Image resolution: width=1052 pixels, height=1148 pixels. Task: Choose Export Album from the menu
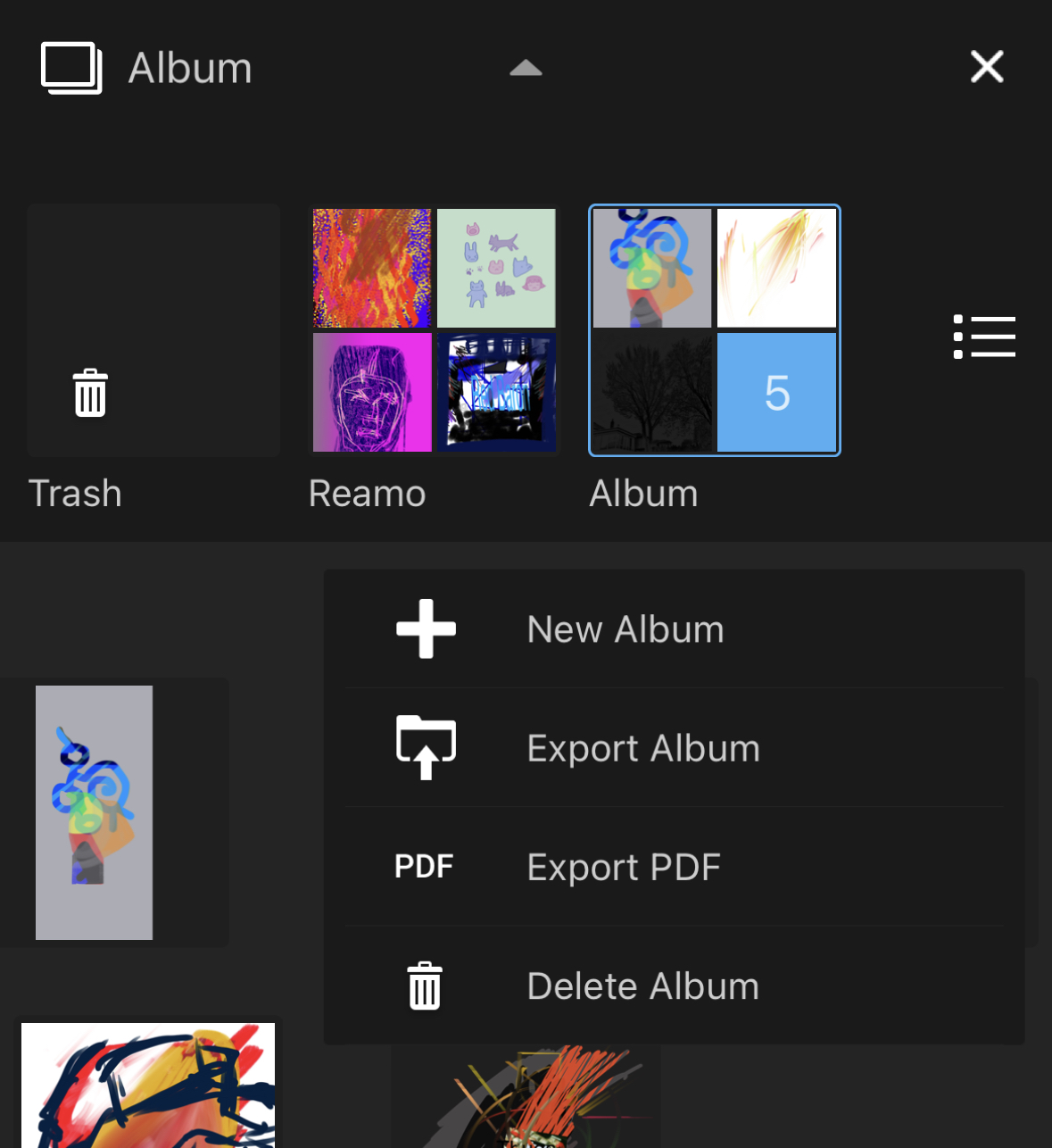[642, 748]
